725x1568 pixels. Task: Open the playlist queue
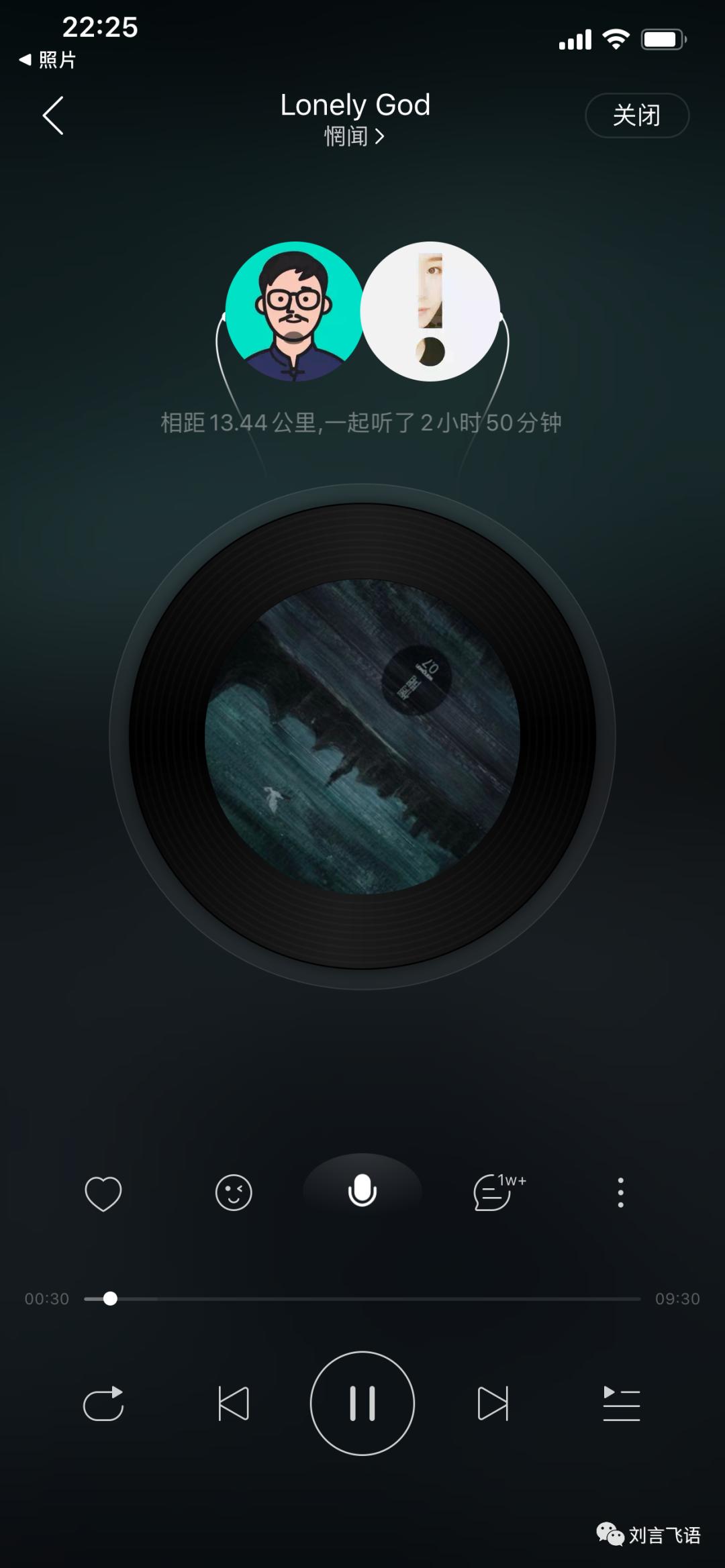coord(621,1404)
